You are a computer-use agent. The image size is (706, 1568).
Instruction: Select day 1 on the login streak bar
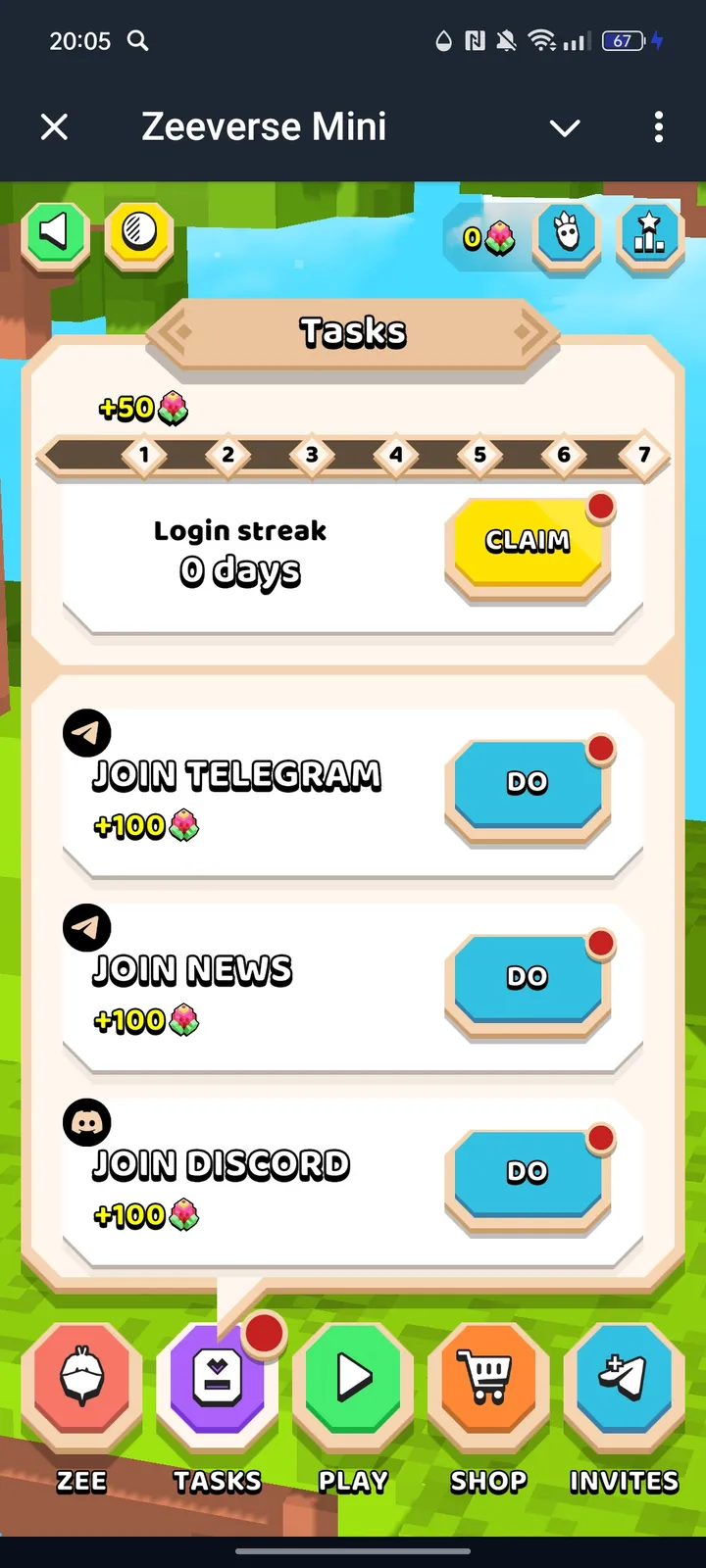coord(143,455)
